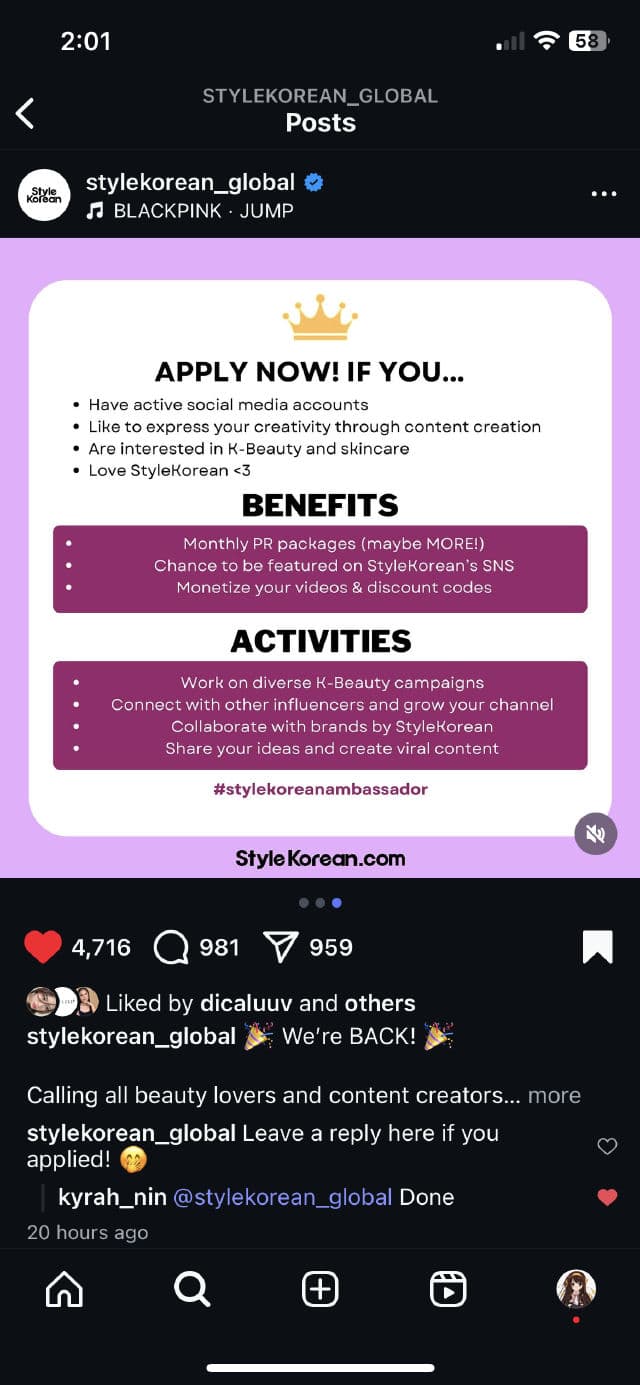Open the comments on this post
Screen dimensions: 640x1385
[172, 947]
